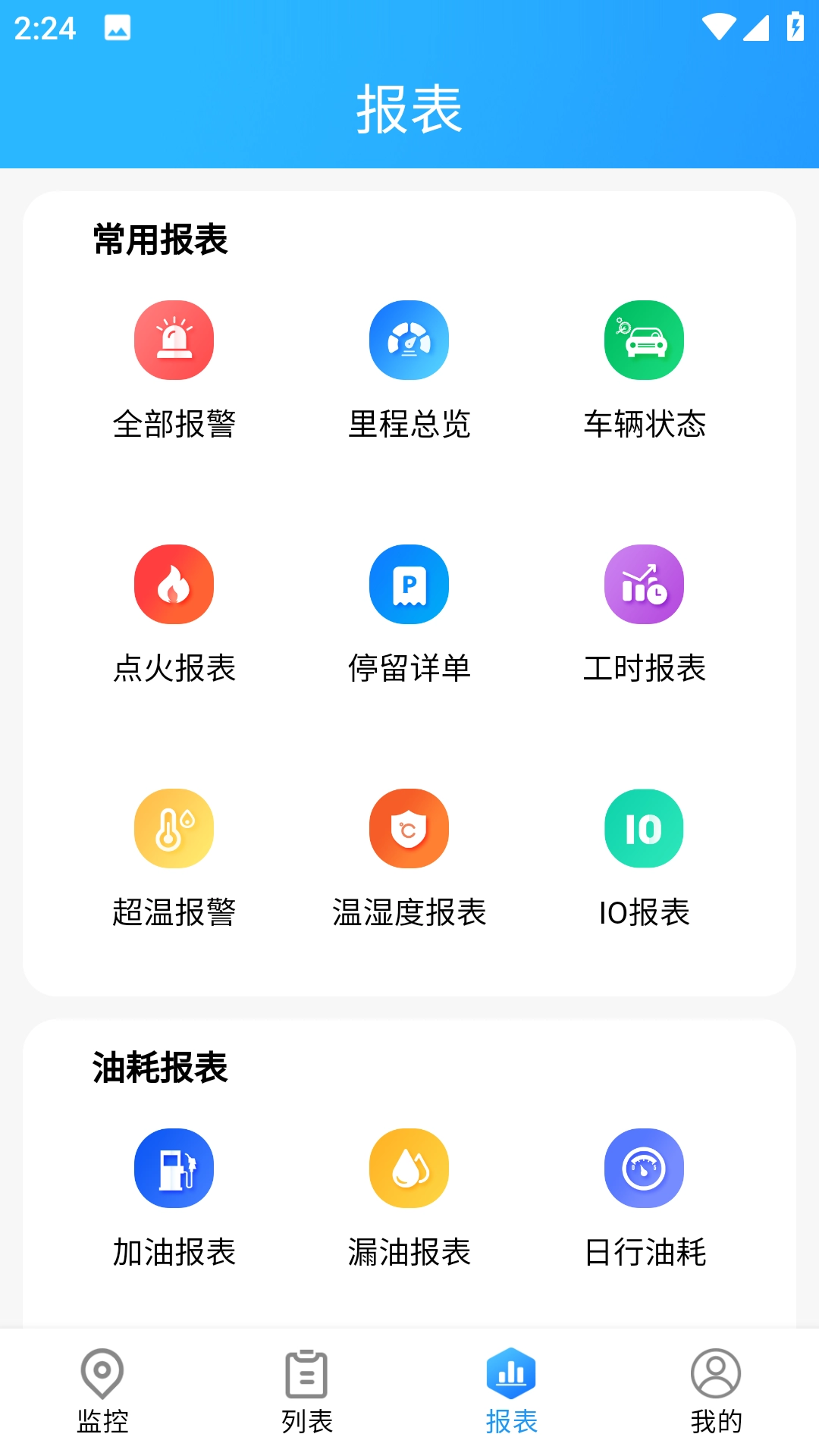Open the 漏油报表 oil leak droplet icon
Image resolution: width=819 pixels, height=1456 pixels.
409,1168
